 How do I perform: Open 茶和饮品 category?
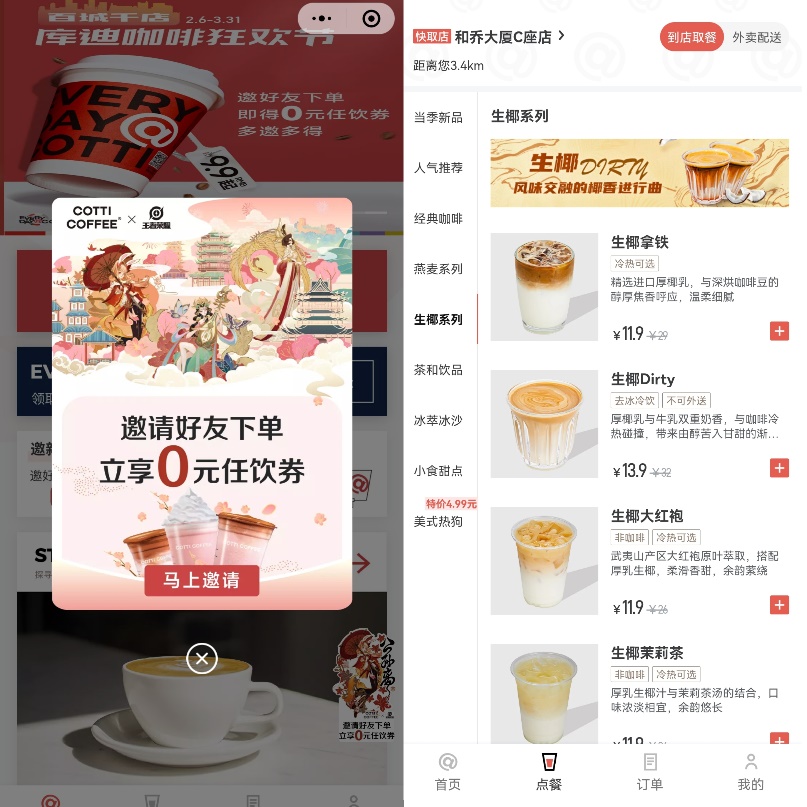[x=438, y=369]
